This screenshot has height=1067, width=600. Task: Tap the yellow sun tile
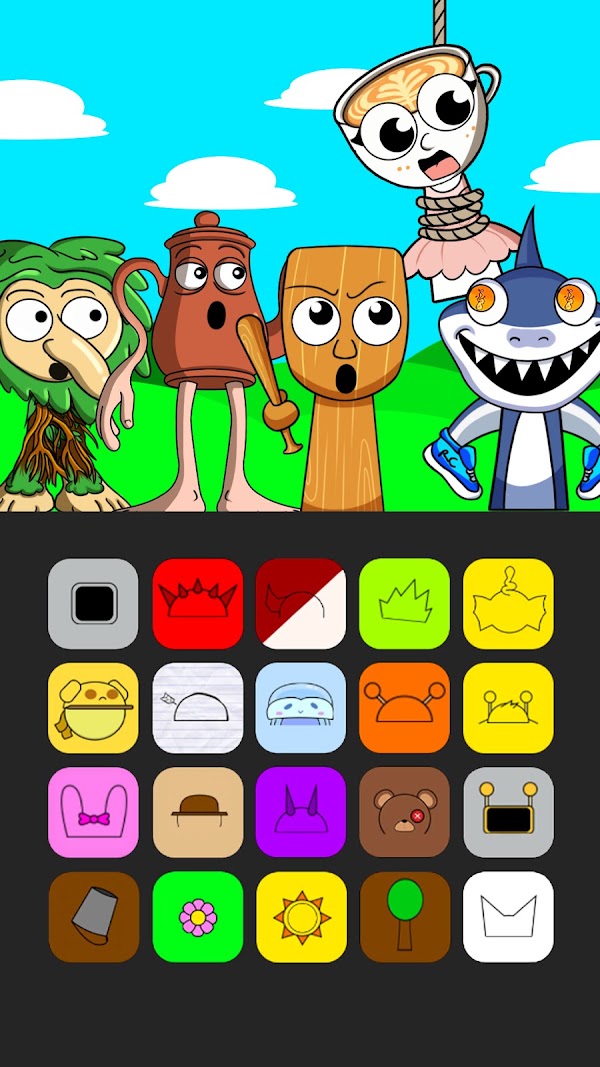pos(301,917)
